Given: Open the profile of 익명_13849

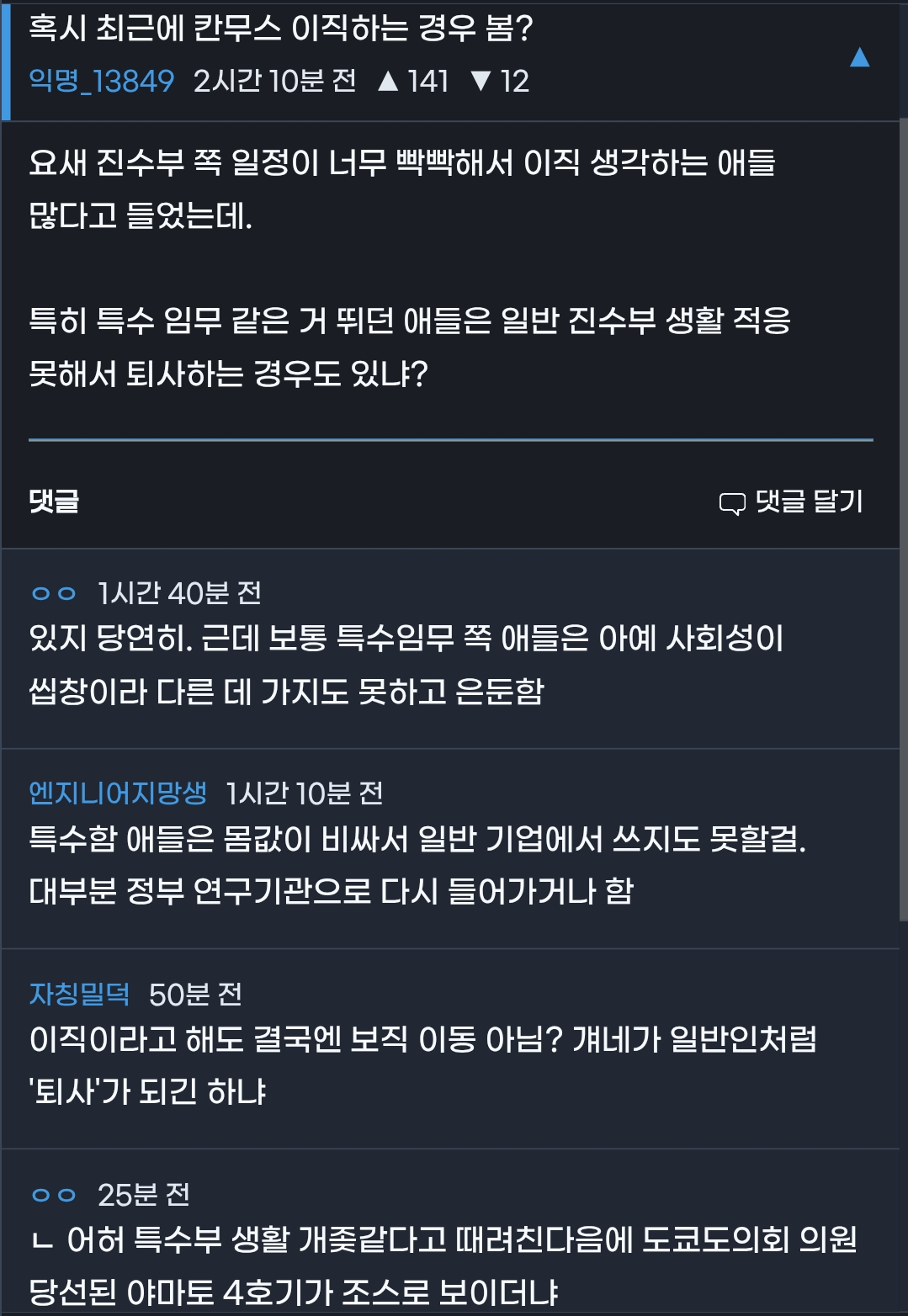Looking at the screenshot, I should tap(101, 82).
